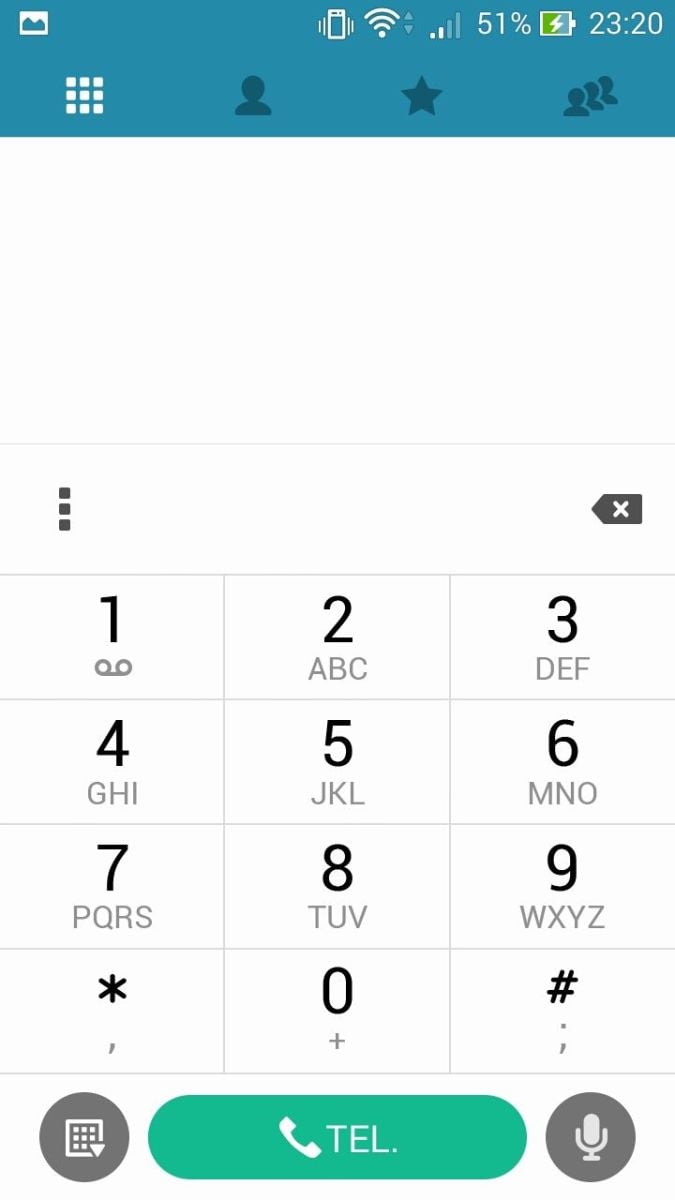Open the contacts tab
This screenshot has height=1200, width=675.
[x=253, y=96]
